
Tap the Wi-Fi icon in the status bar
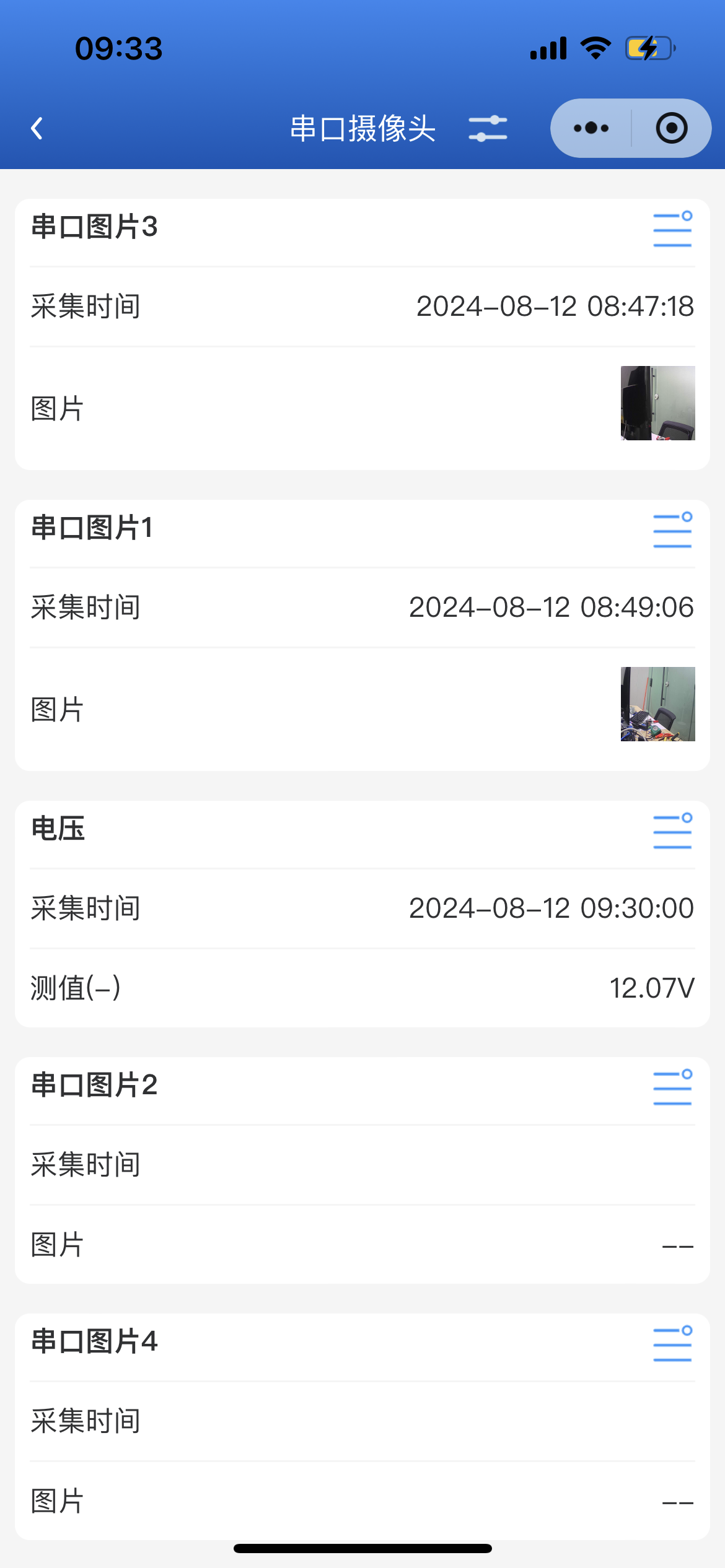pyautogui.click(x=595, y=46)
